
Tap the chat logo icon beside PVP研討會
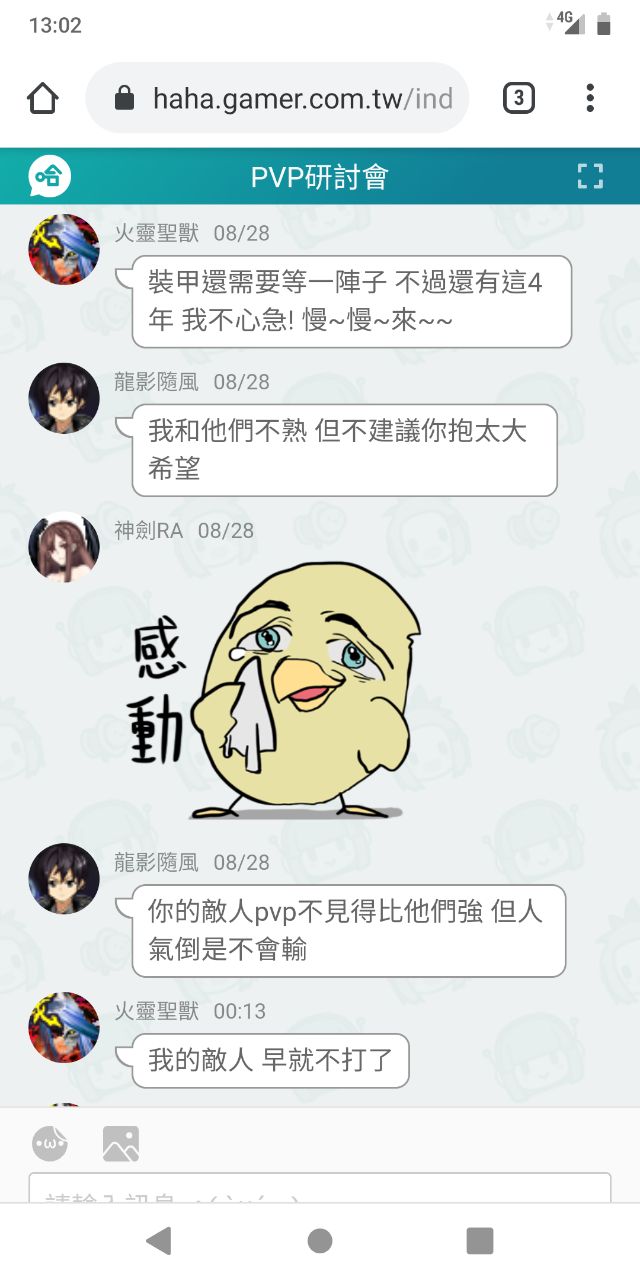tap(49, 177)
